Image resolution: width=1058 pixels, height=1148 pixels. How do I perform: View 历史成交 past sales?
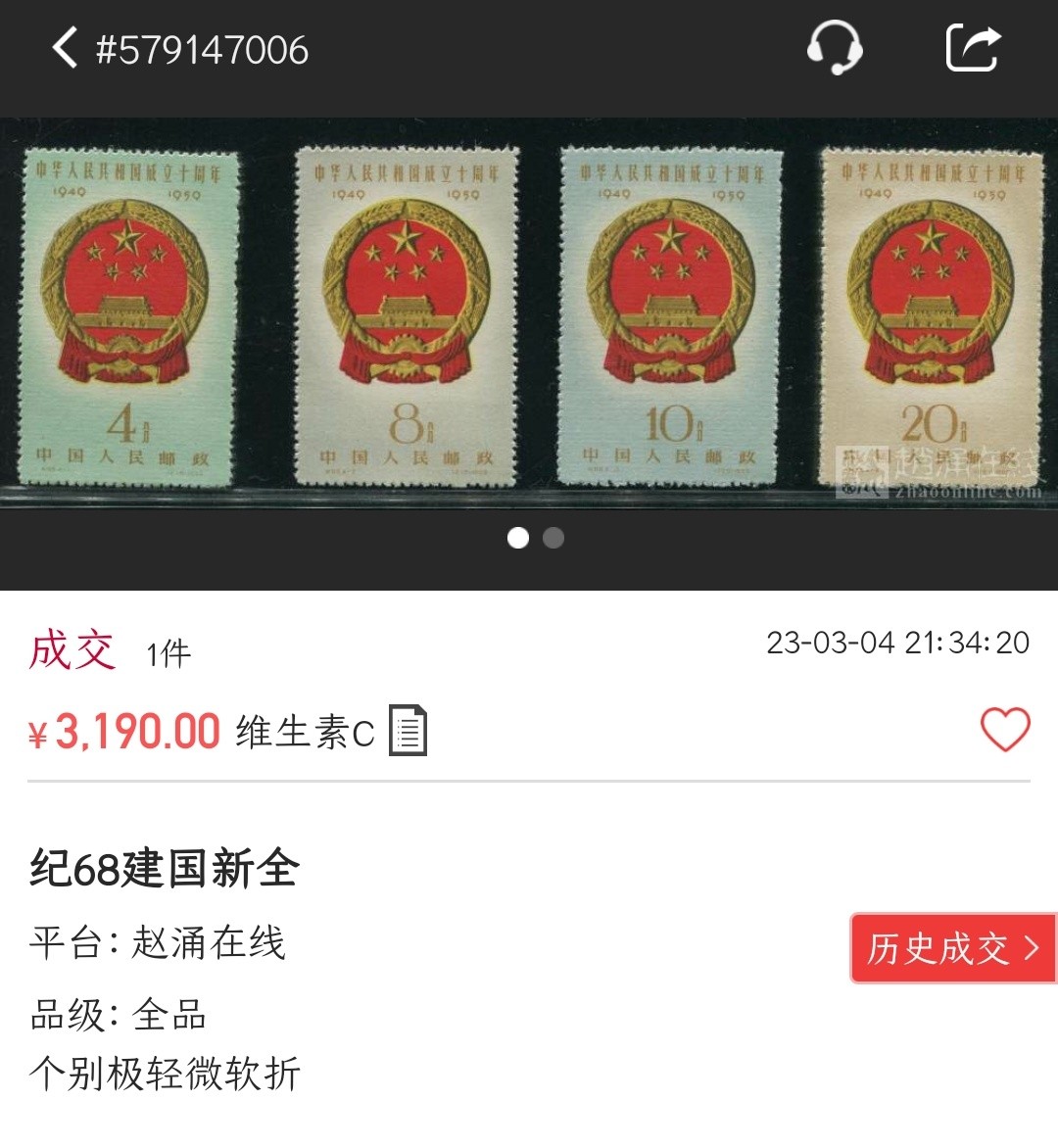tap(952, 948)
